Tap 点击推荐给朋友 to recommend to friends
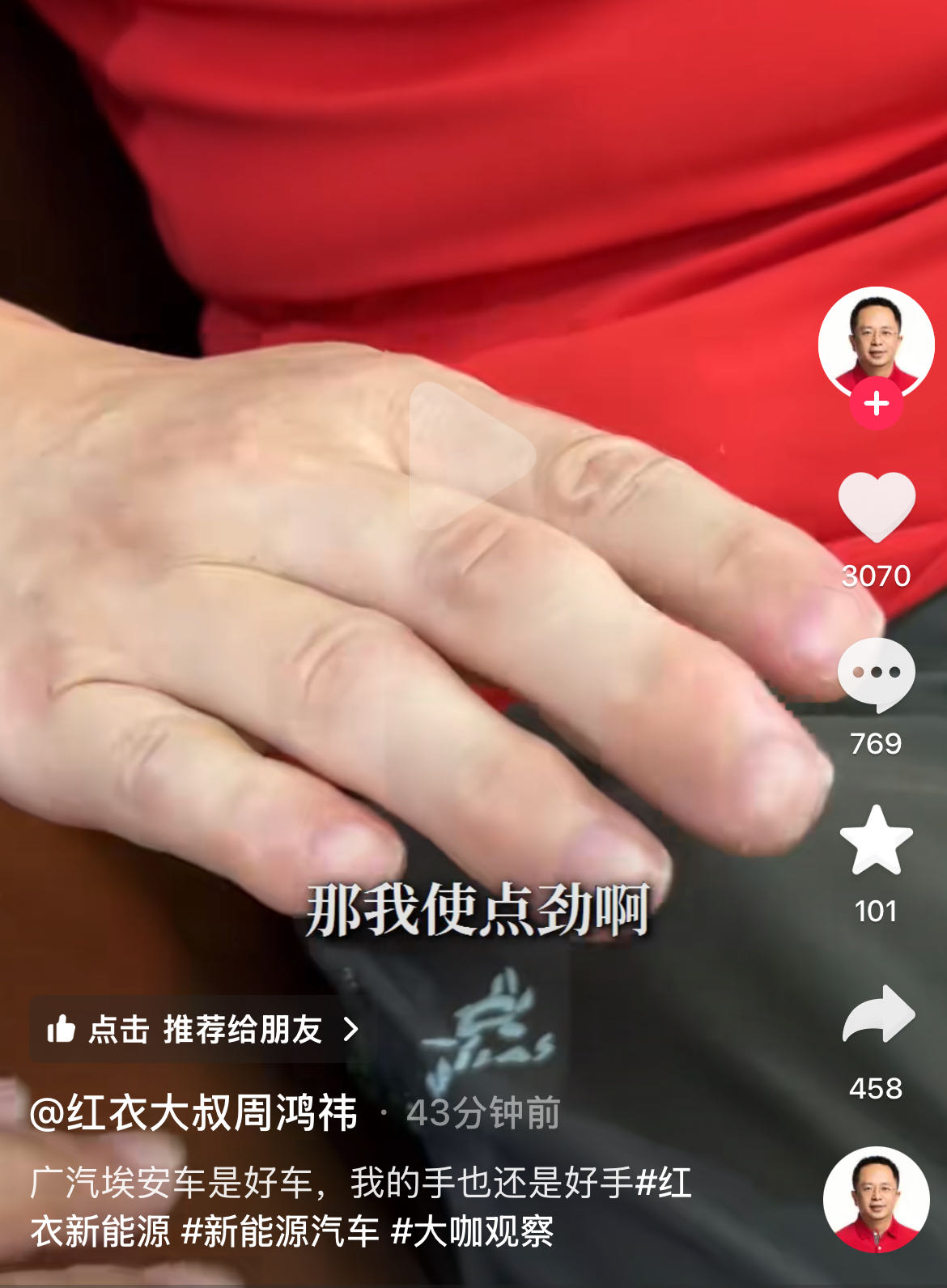947x1288 pixels. (x=202, y=1030)
